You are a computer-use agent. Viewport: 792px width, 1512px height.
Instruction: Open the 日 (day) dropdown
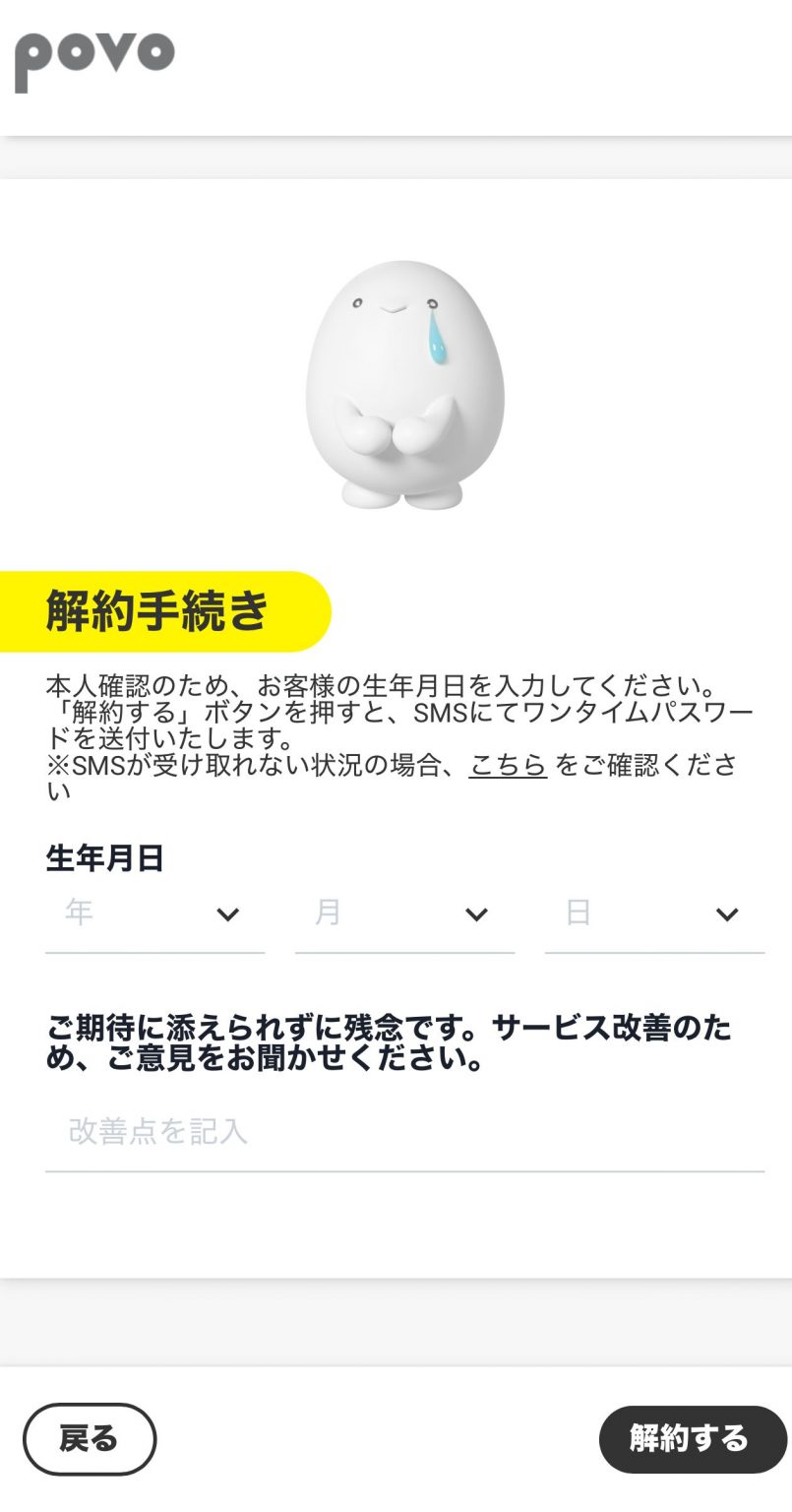pyautogui.click(x=654, y=913)
